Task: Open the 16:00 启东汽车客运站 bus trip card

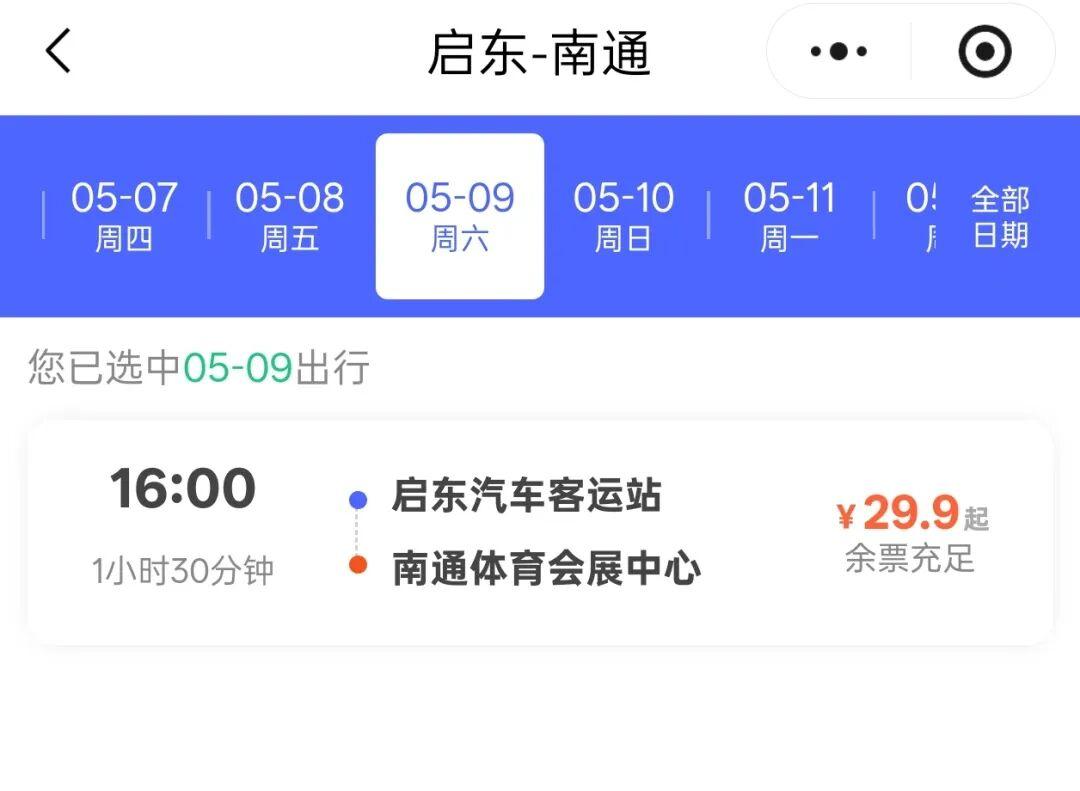Action: (540, 532)
